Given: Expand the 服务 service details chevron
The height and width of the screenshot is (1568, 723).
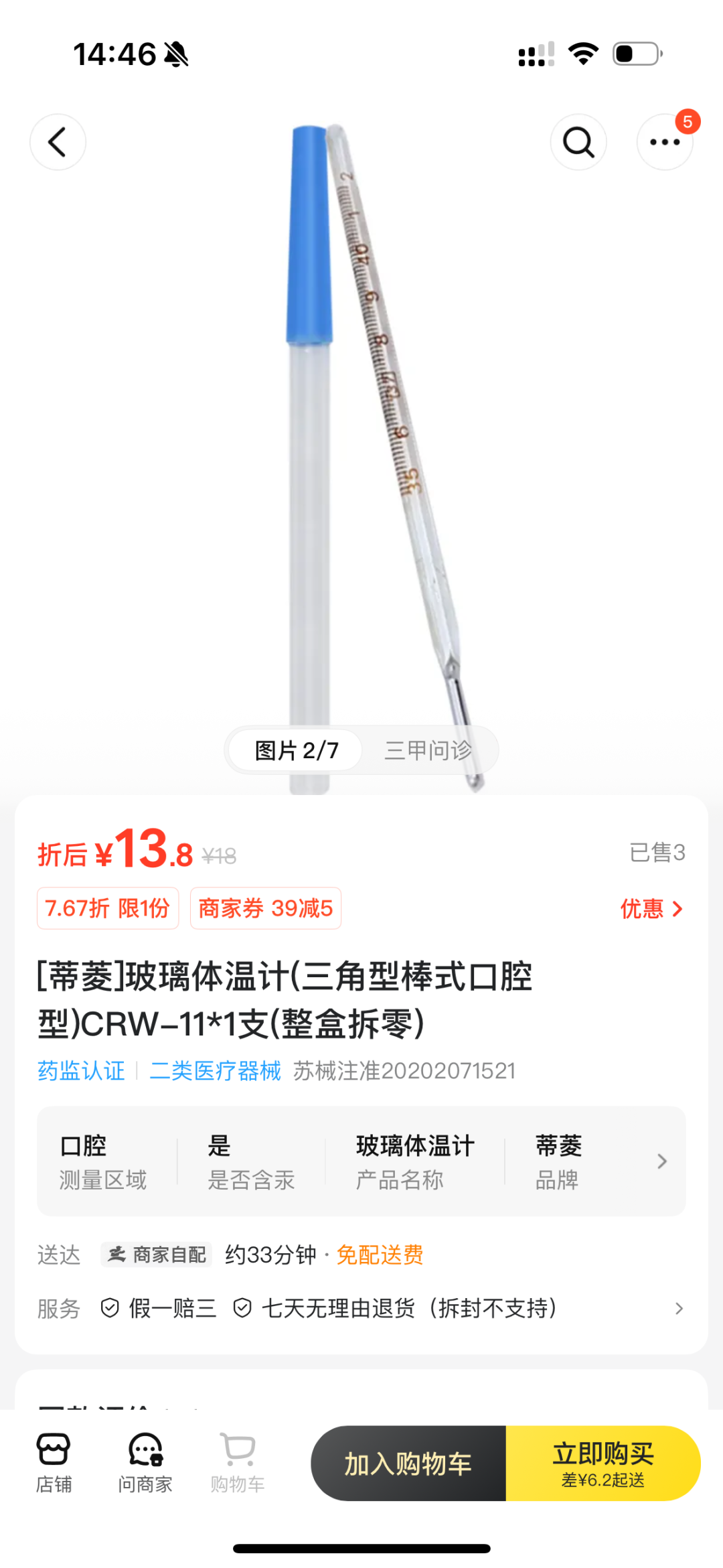Looking at the screenshot, I should 678,1307.
